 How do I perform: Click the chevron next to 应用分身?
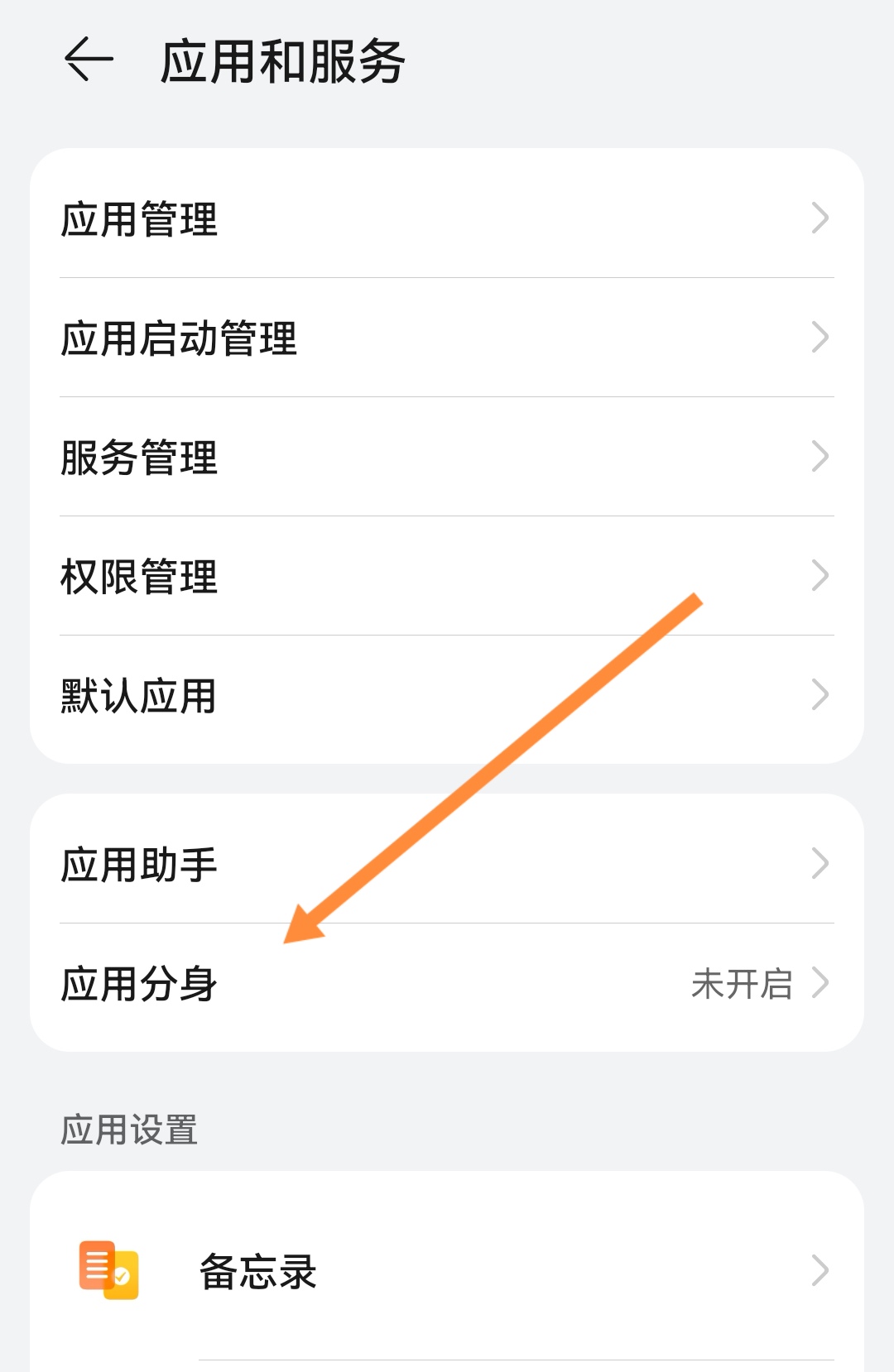(x=820, y=984)
